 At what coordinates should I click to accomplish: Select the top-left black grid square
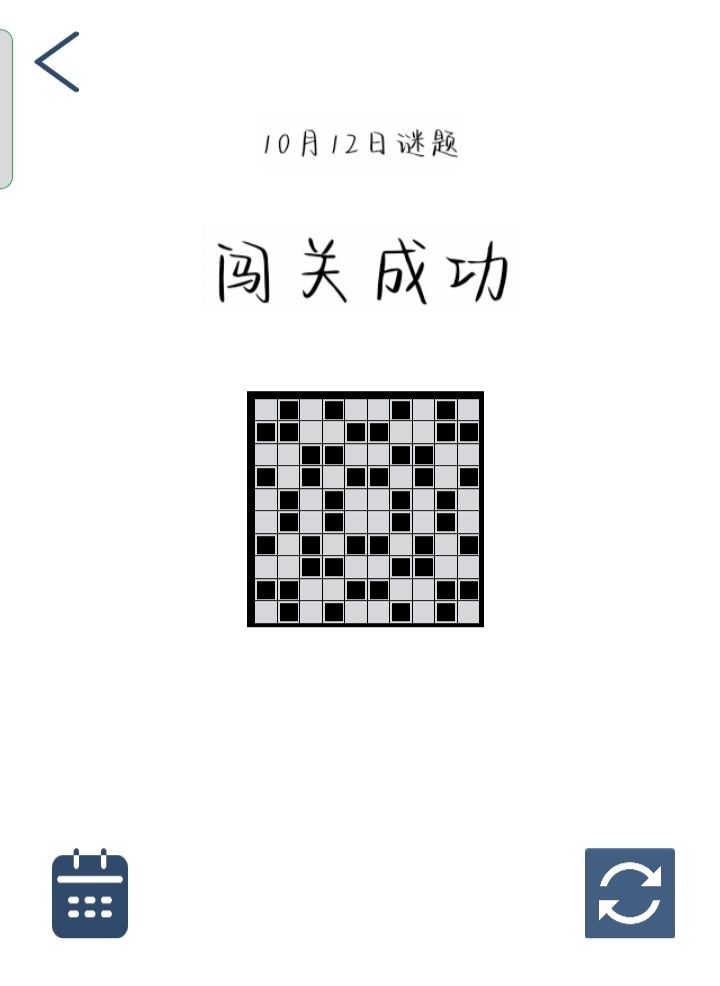click(289, 410)
